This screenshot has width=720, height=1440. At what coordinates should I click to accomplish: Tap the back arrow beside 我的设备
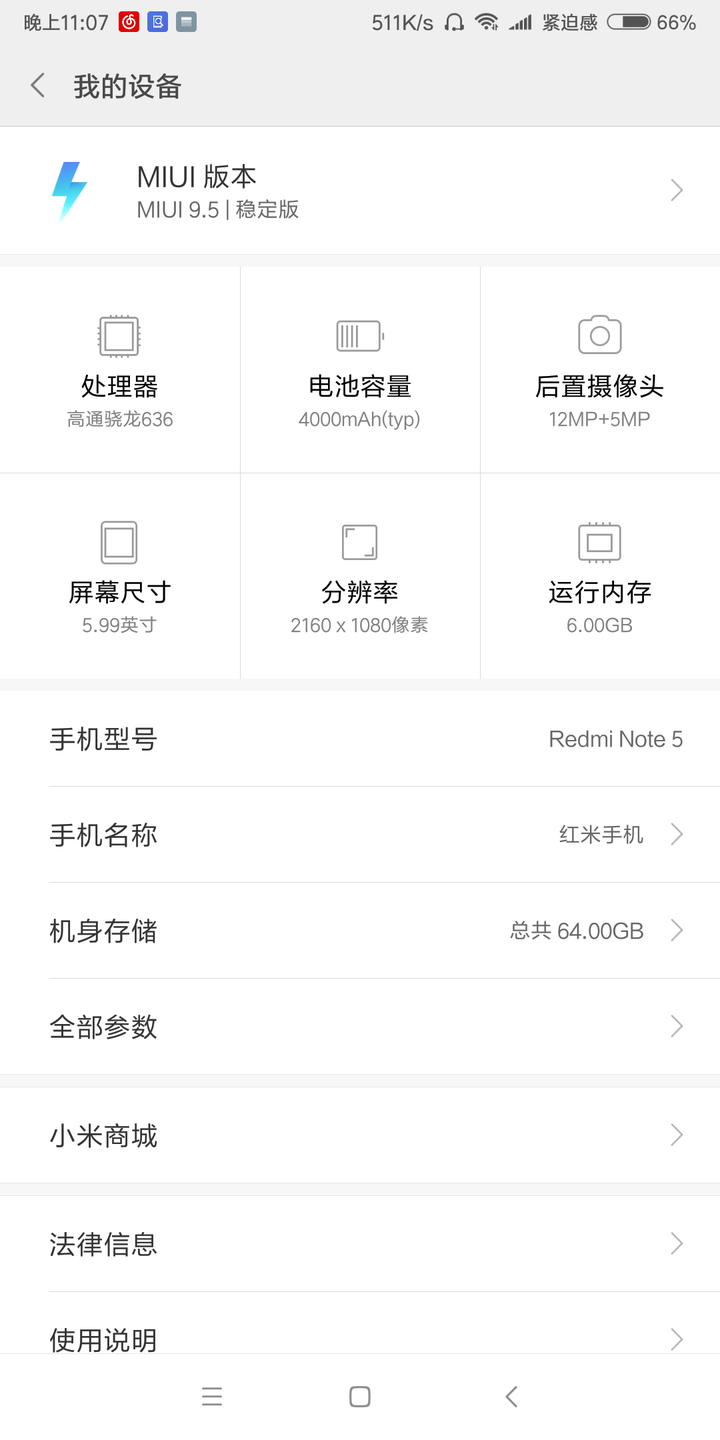38,86
